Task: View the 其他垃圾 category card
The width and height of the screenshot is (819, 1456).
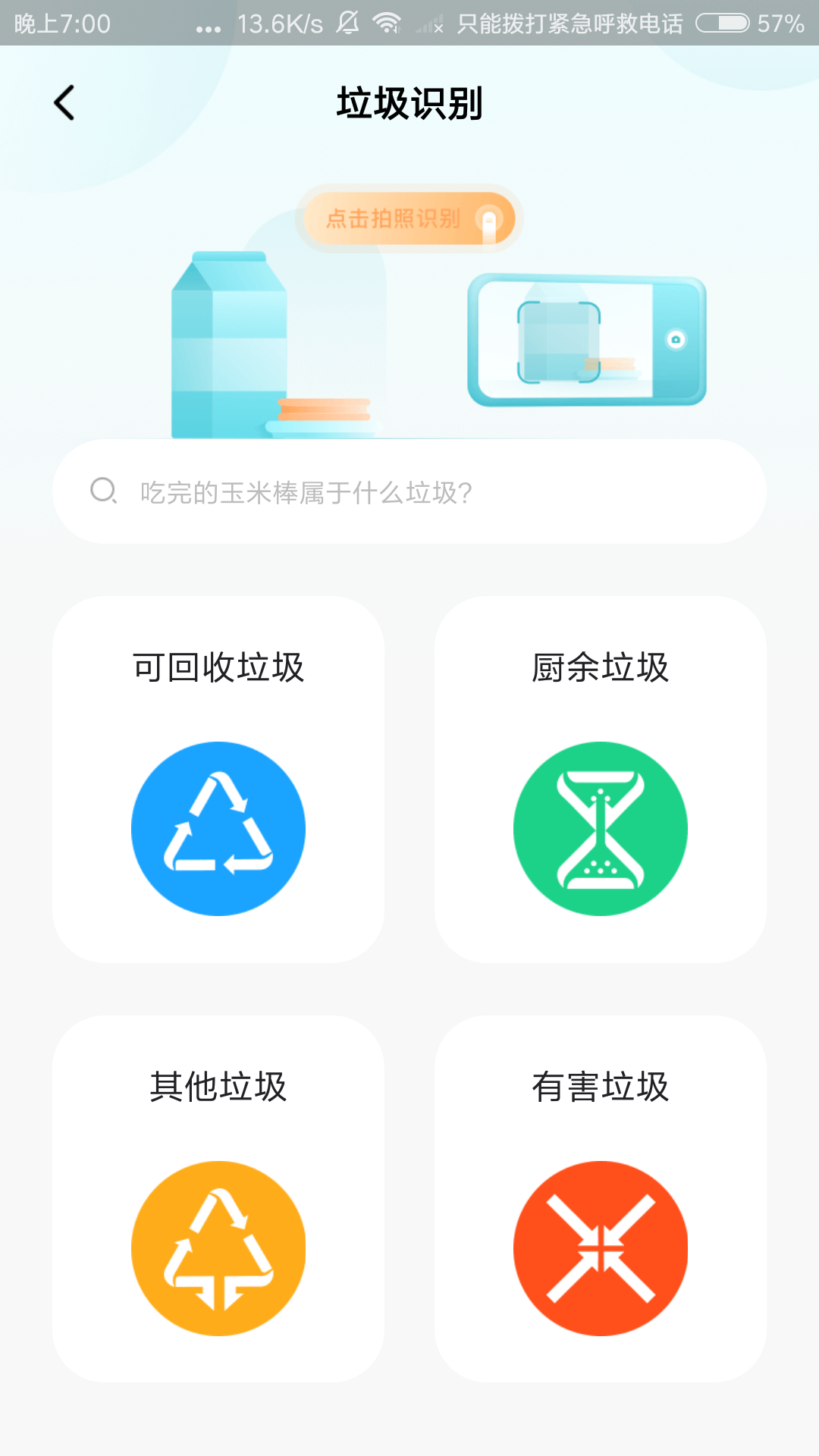Action: click(218, 1199)
